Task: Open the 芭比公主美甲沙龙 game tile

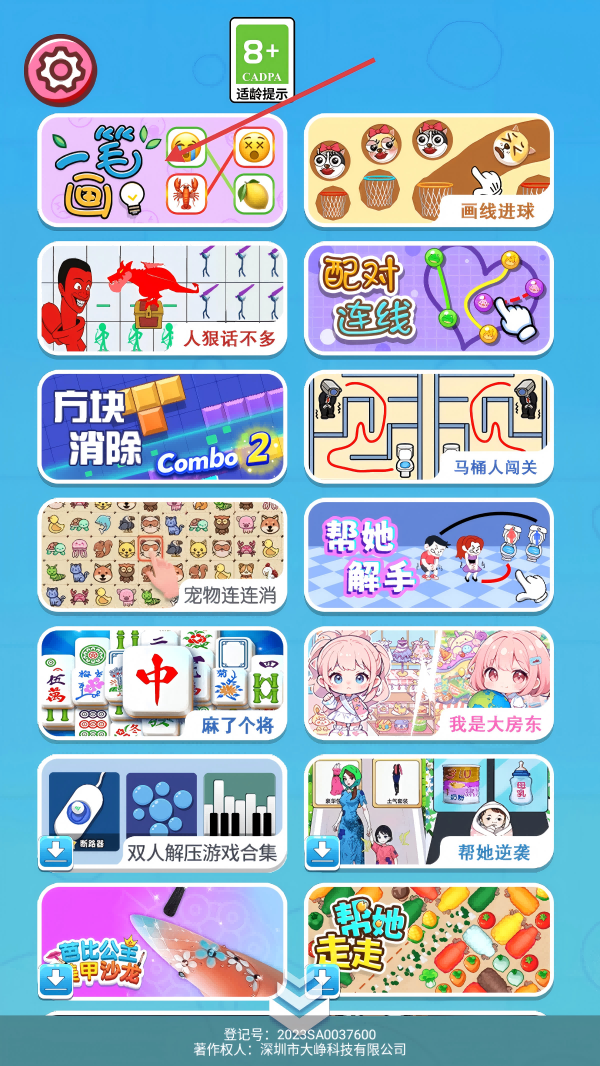Action: 162,935
